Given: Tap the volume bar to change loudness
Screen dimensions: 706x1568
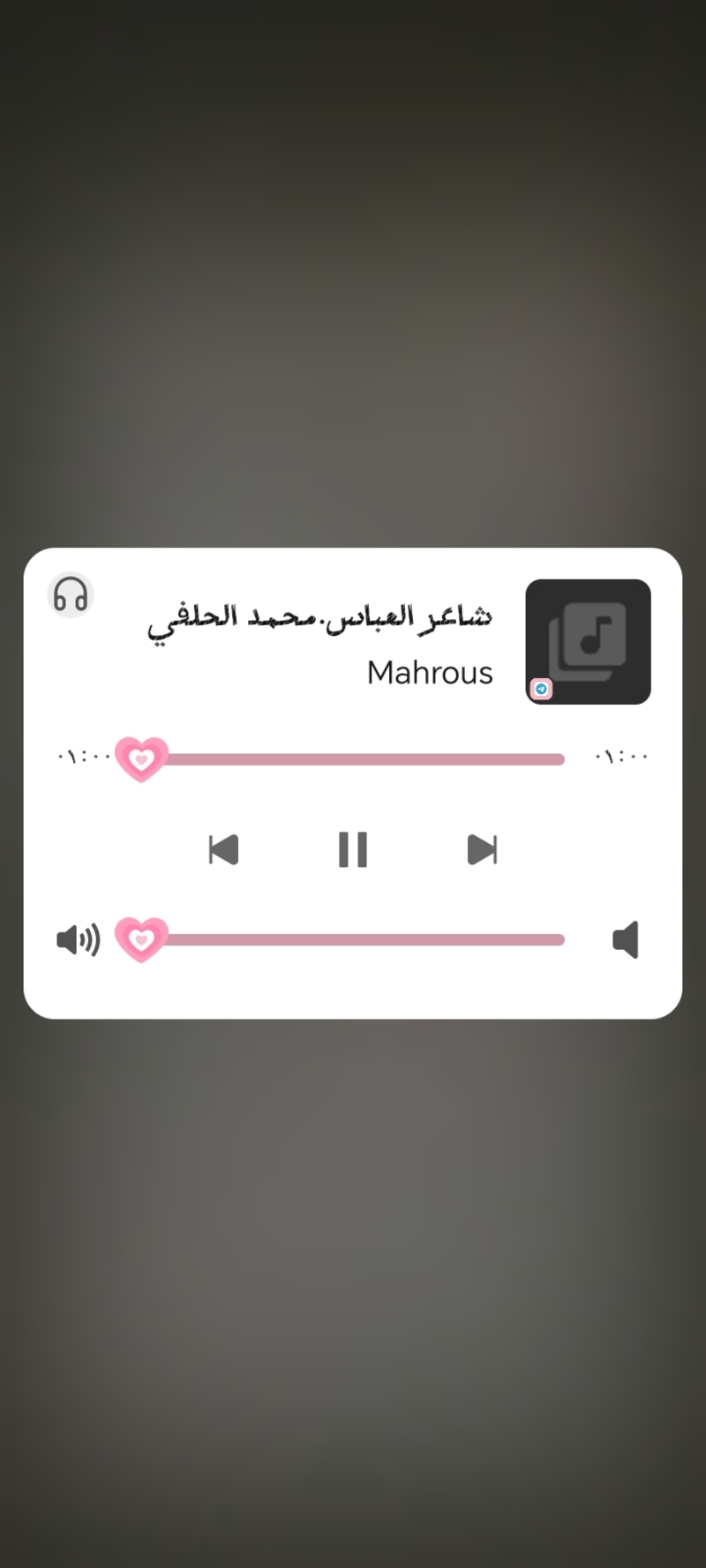Looking at the screenshot, I should click(353, 940).
